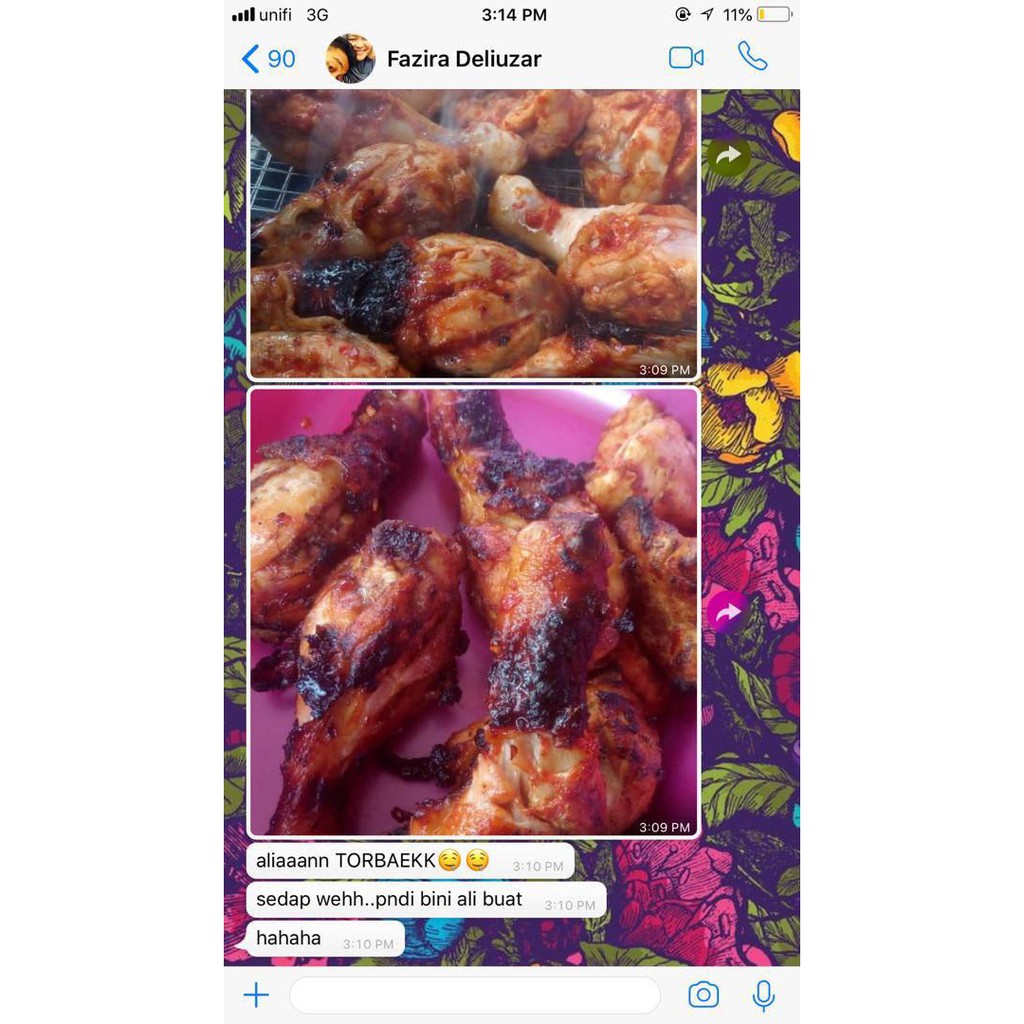Start a voice call with Fazira
The width and height of the screenshot is (1024, 1024).
point(752,57)
